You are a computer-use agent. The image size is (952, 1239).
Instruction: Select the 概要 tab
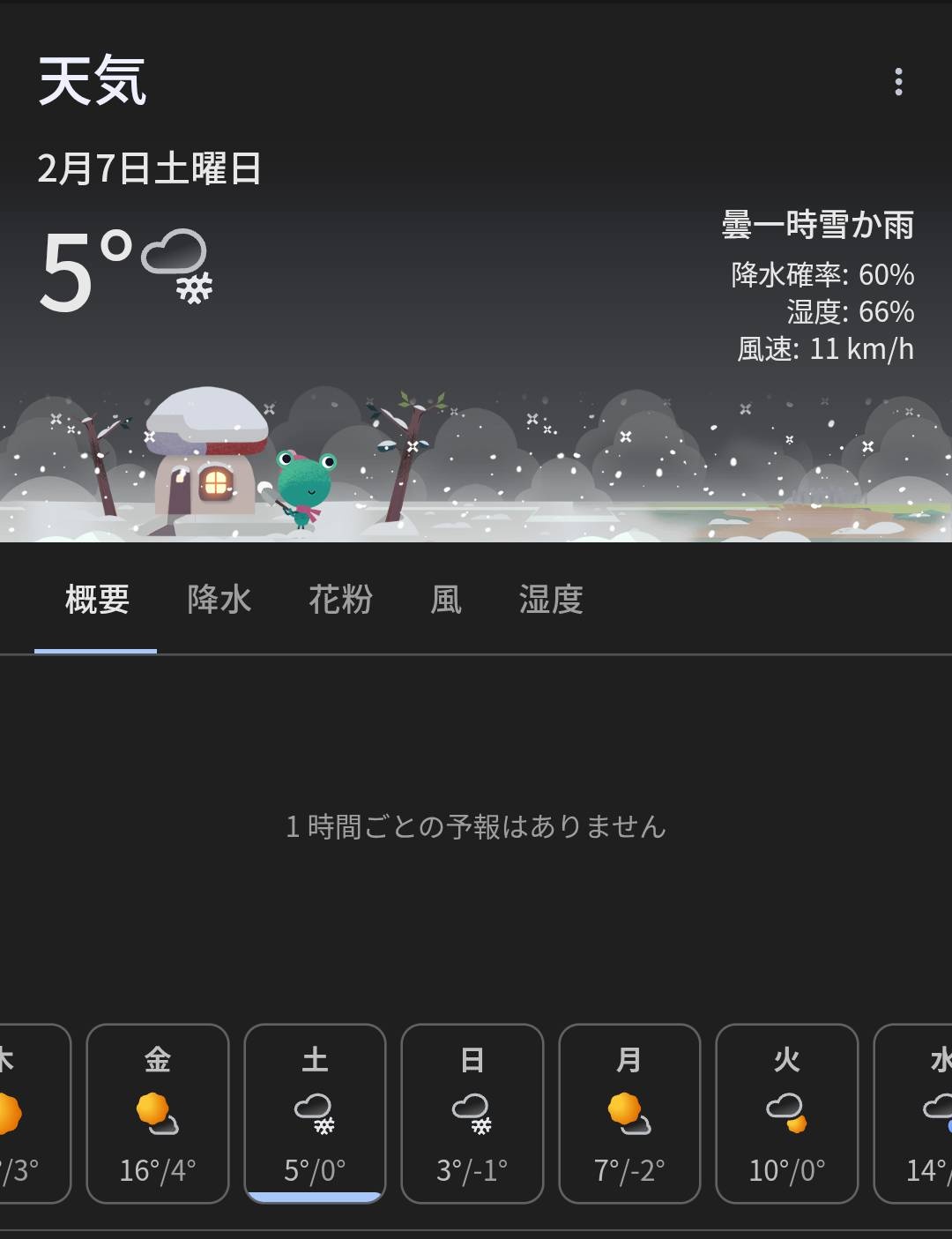click(97, 600)
